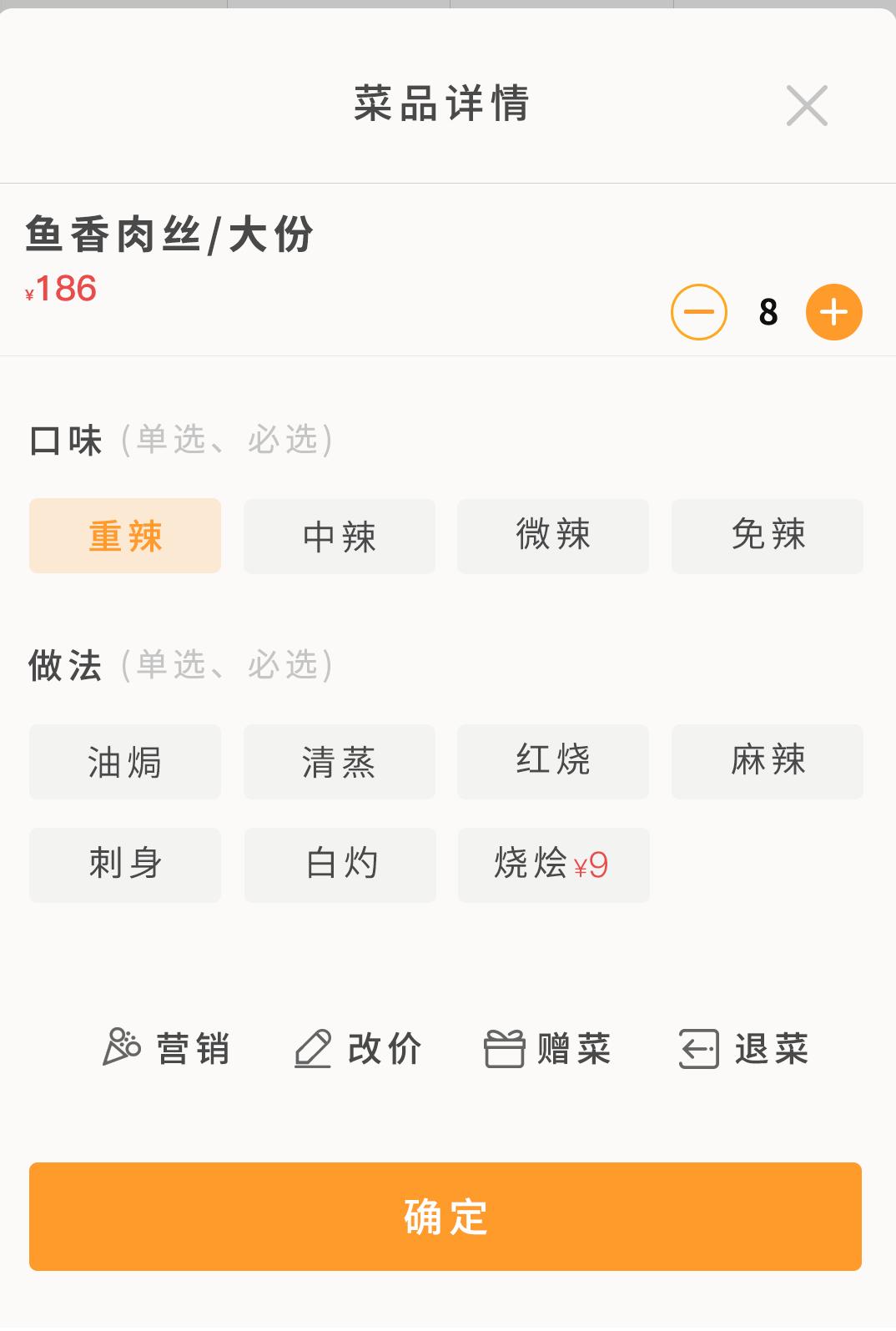Deselect the highlighted 重辣 option

point(125,537)
